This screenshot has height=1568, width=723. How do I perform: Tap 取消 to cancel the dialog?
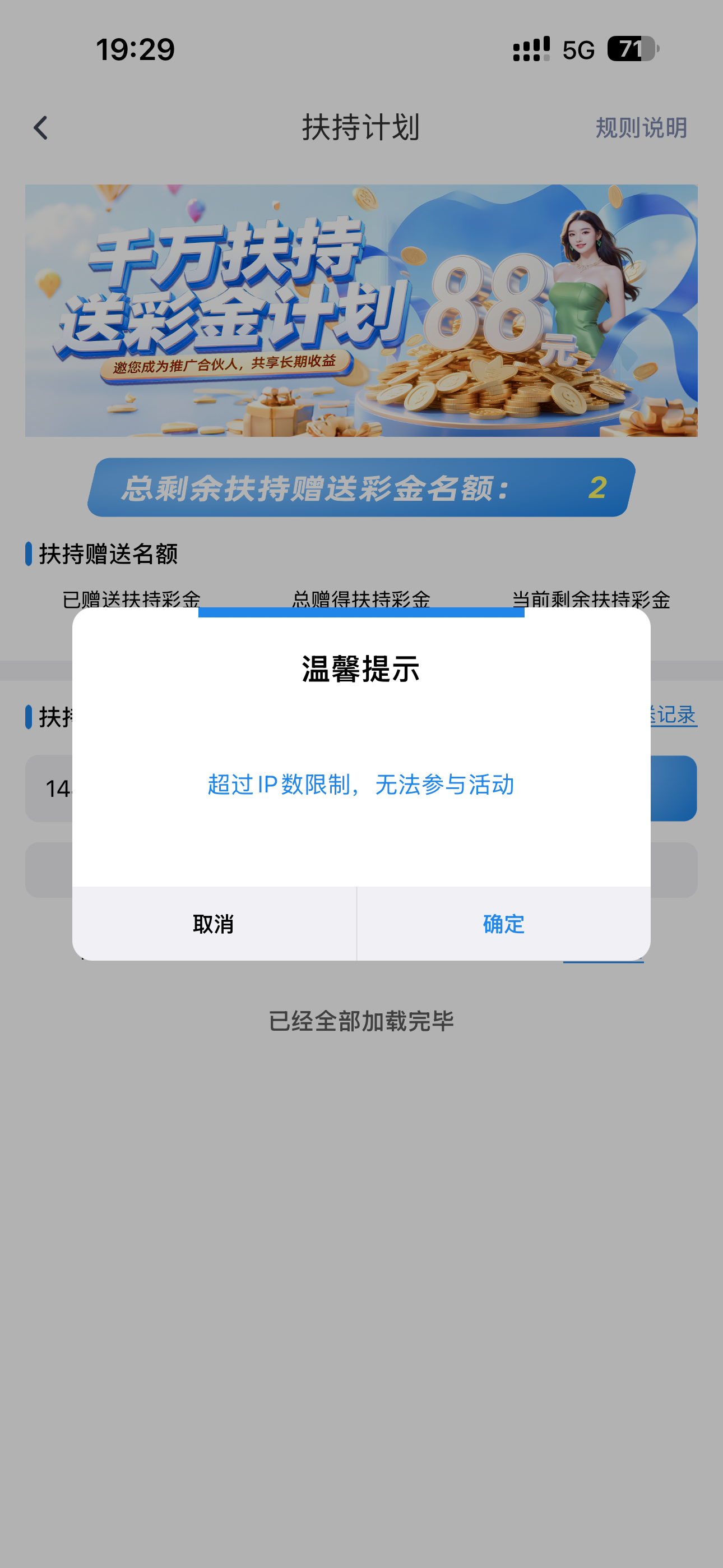point(214,924)
